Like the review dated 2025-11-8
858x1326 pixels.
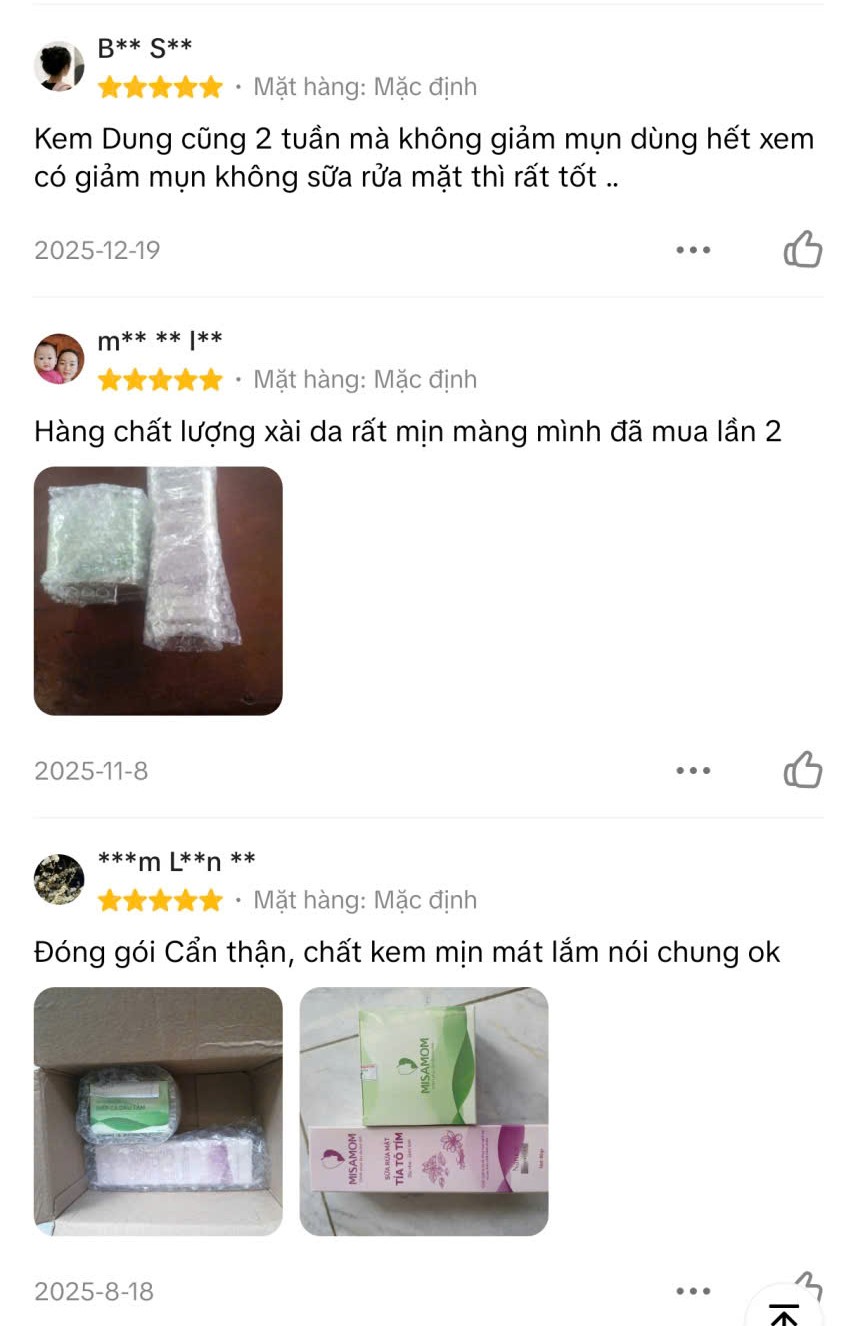[x=802, y=770]
